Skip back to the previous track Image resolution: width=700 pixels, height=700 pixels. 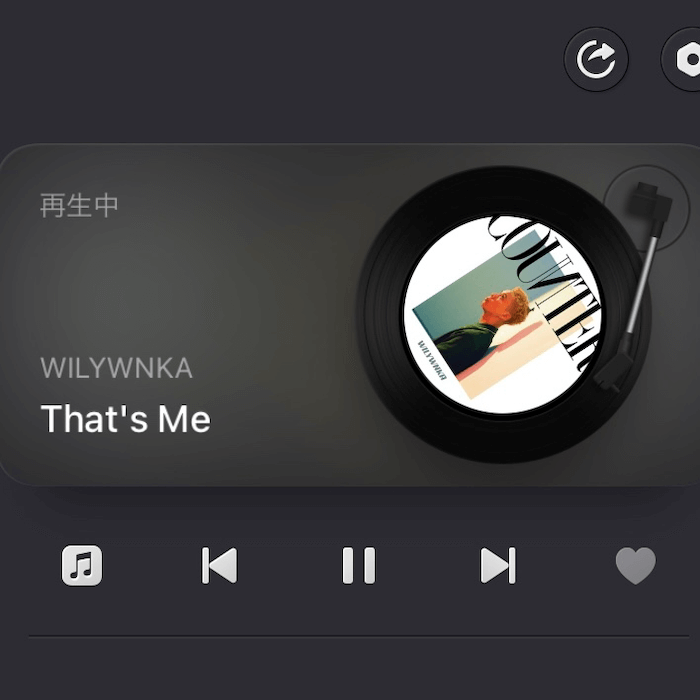pos(219,566)
